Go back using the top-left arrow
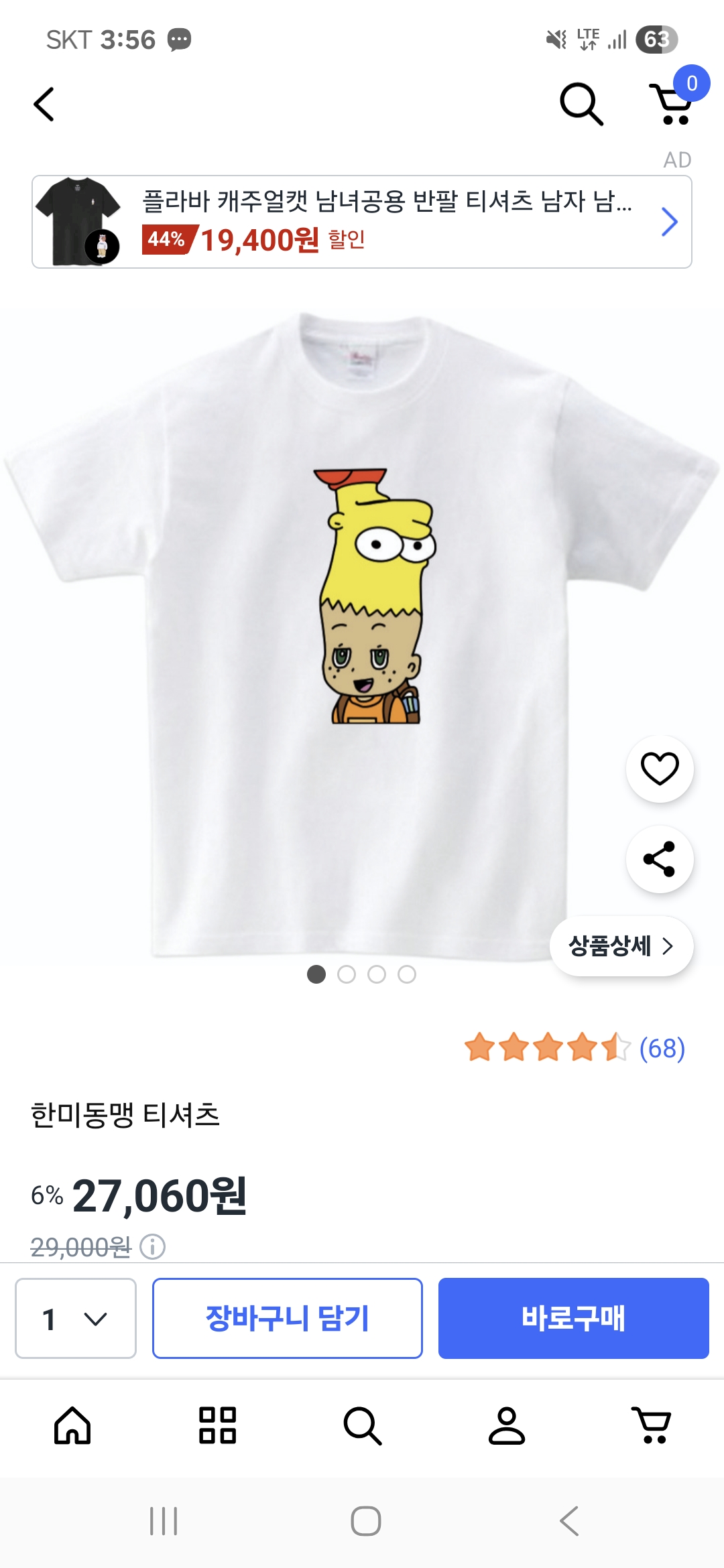Image resolution: width=724 pixels, height=1568 pixels. click(44, 105)
